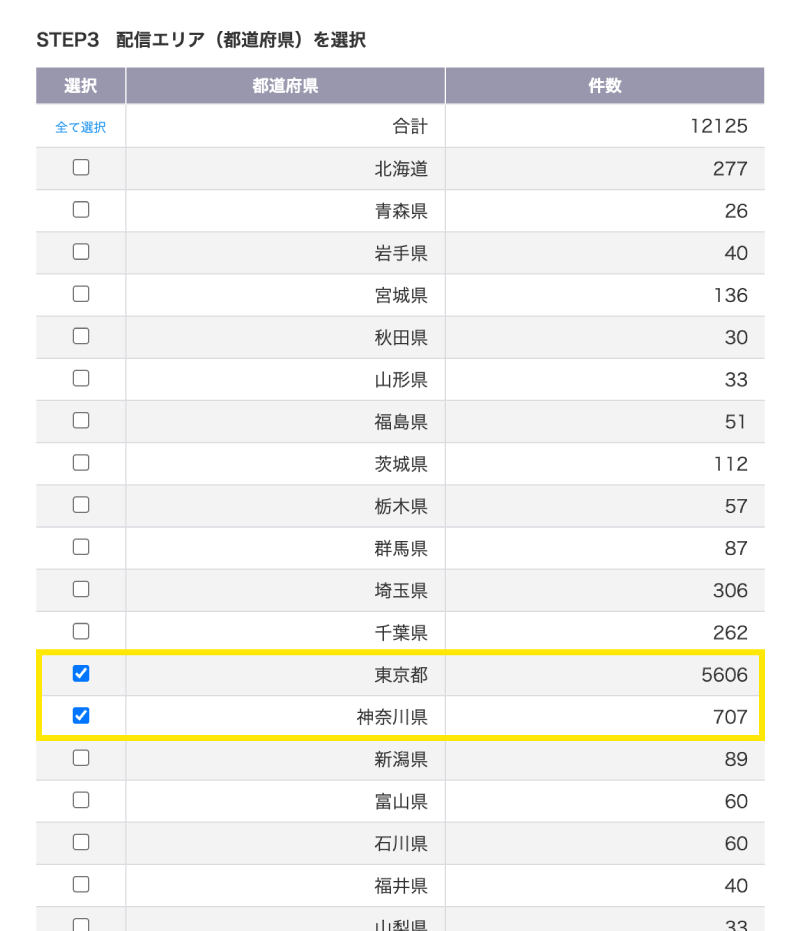This screenshot has width=800, height=931.
Task: Tick the 福島県 checkbox
Action: click(x=81, y=420)
